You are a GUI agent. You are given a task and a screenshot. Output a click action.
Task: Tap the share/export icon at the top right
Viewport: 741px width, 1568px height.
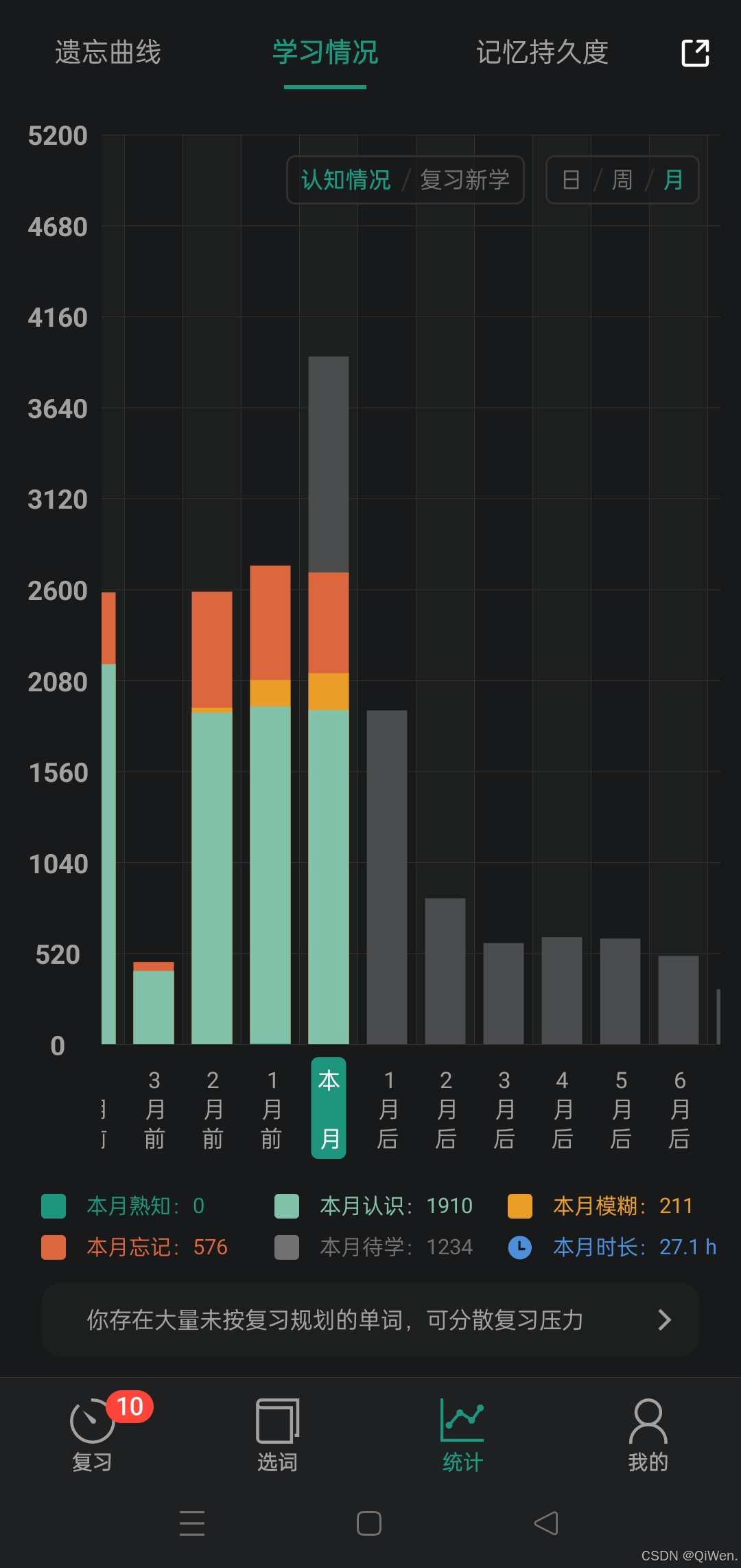click(x=695, y=53)
